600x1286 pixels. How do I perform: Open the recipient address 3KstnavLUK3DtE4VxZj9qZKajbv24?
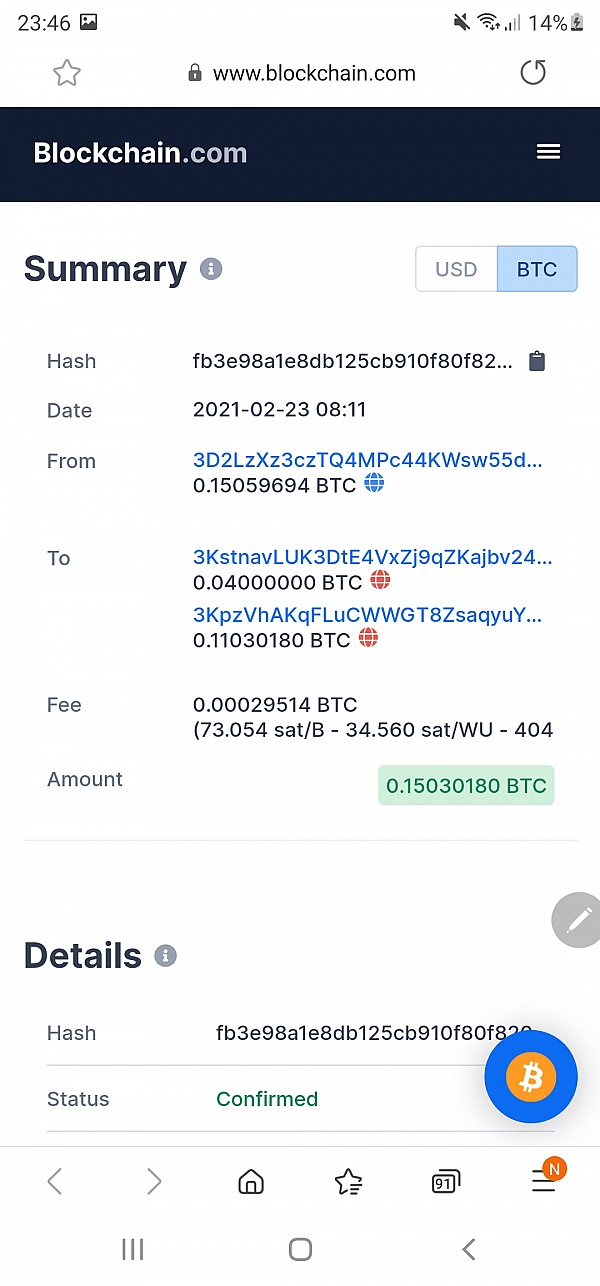click(x=372, y=557)
